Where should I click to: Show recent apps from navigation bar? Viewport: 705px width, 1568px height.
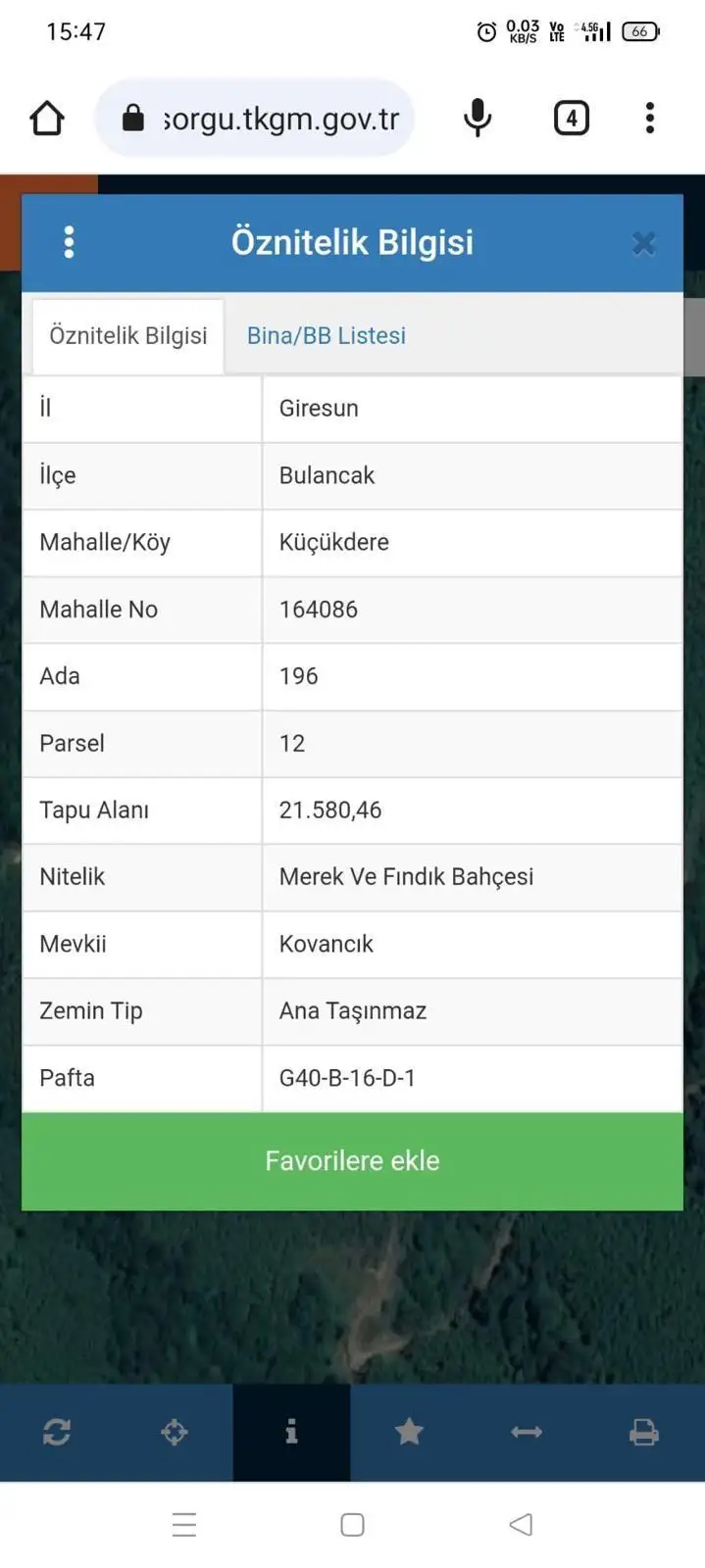pos(184,1525)
